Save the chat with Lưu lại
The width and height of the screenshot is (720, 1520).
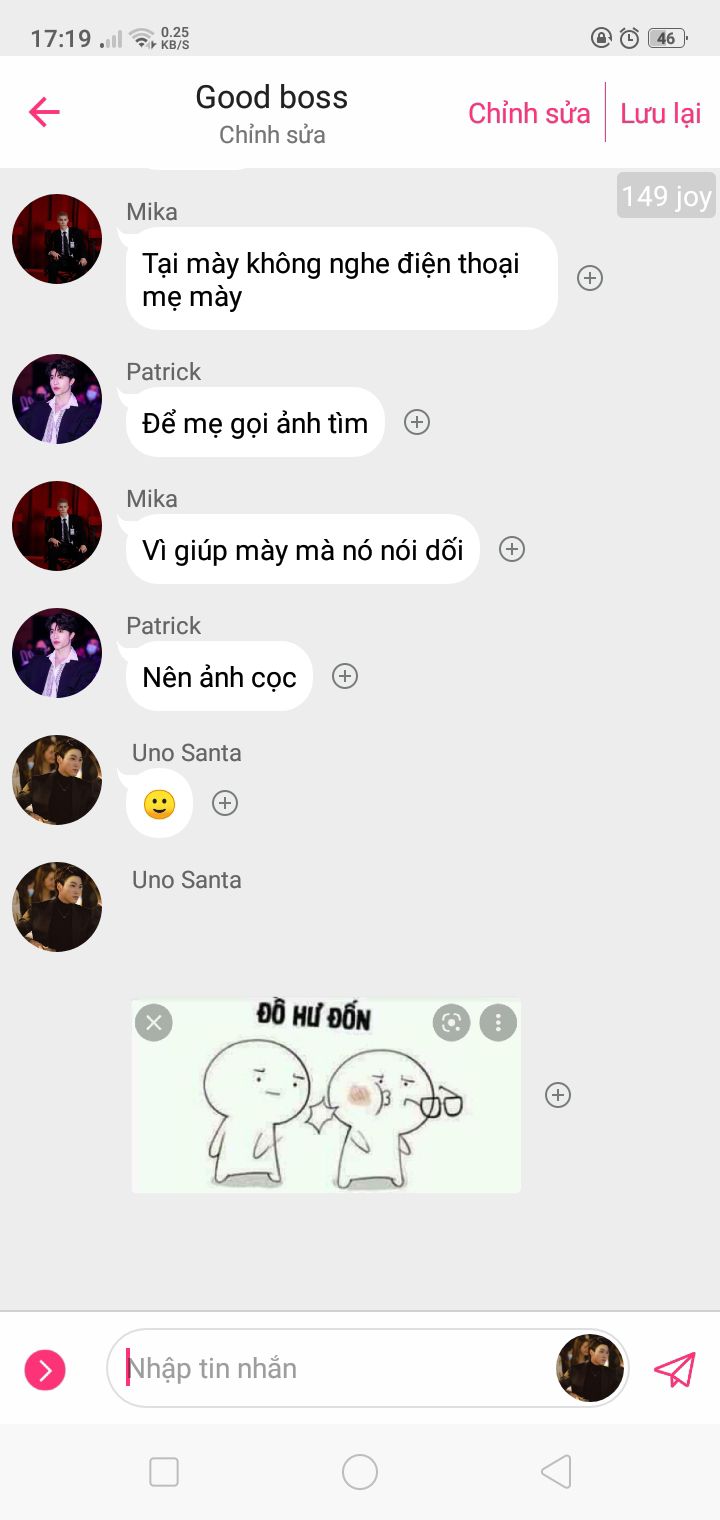coord(660,113)
